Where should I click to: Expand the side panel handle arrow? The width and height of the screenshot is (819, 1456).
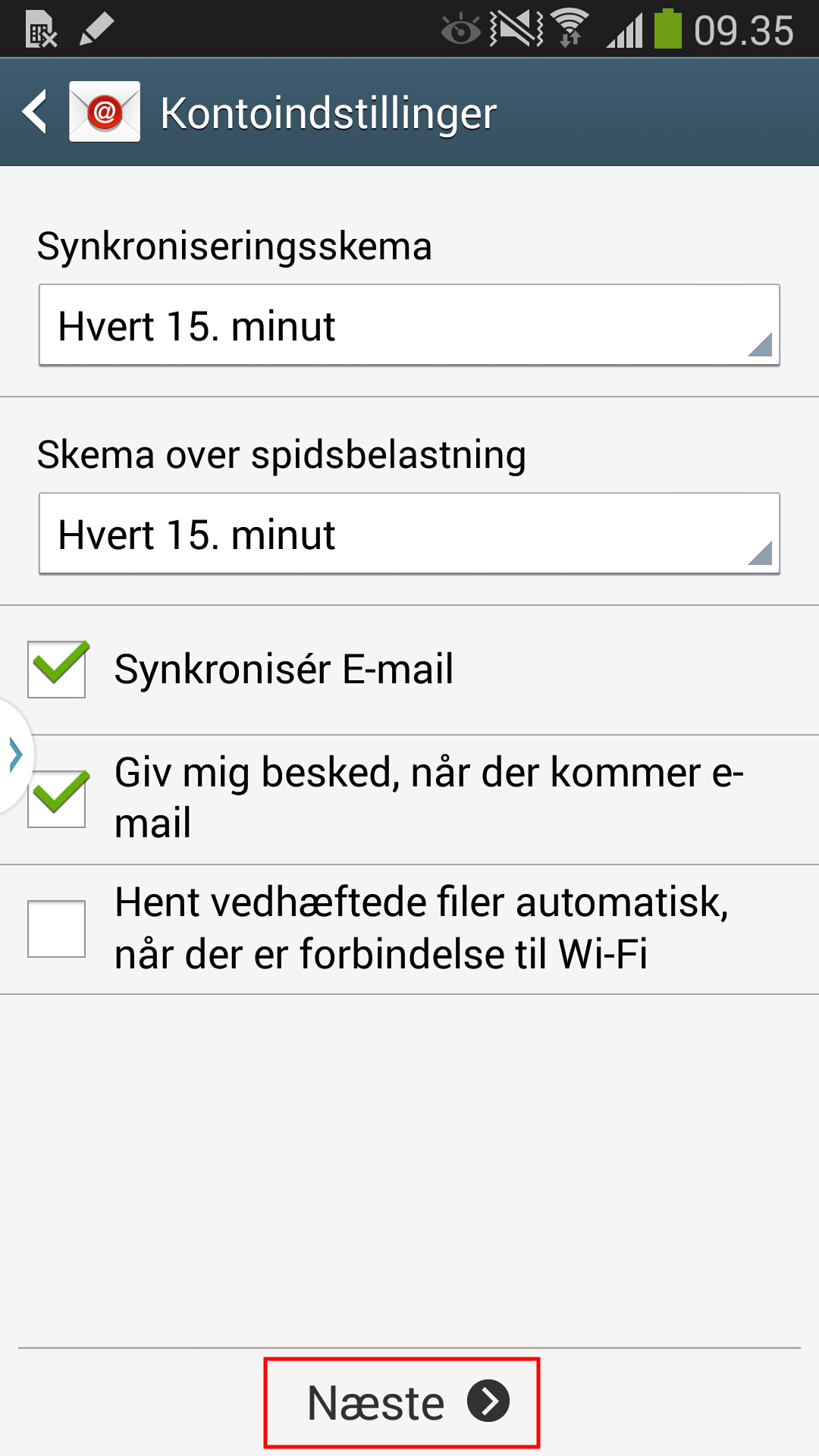coord(15,755)
